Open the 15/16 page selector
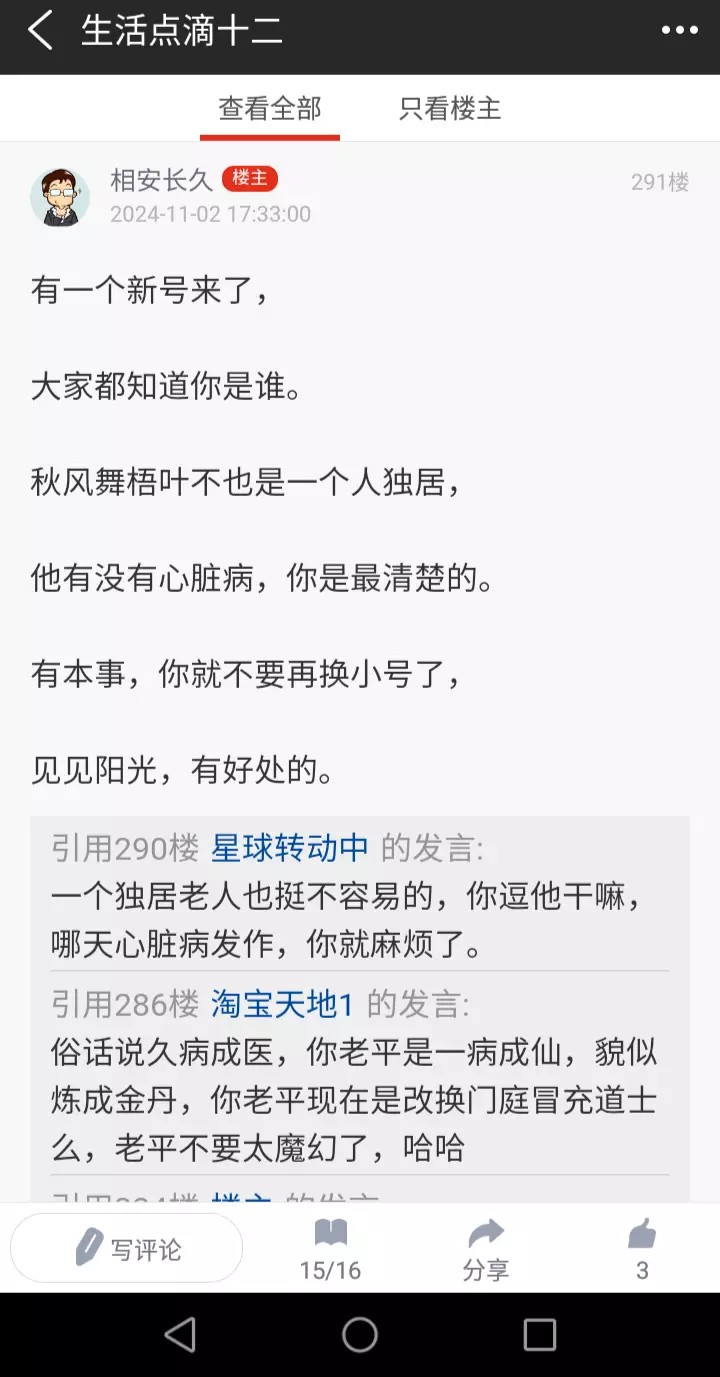 [330, 1250]
